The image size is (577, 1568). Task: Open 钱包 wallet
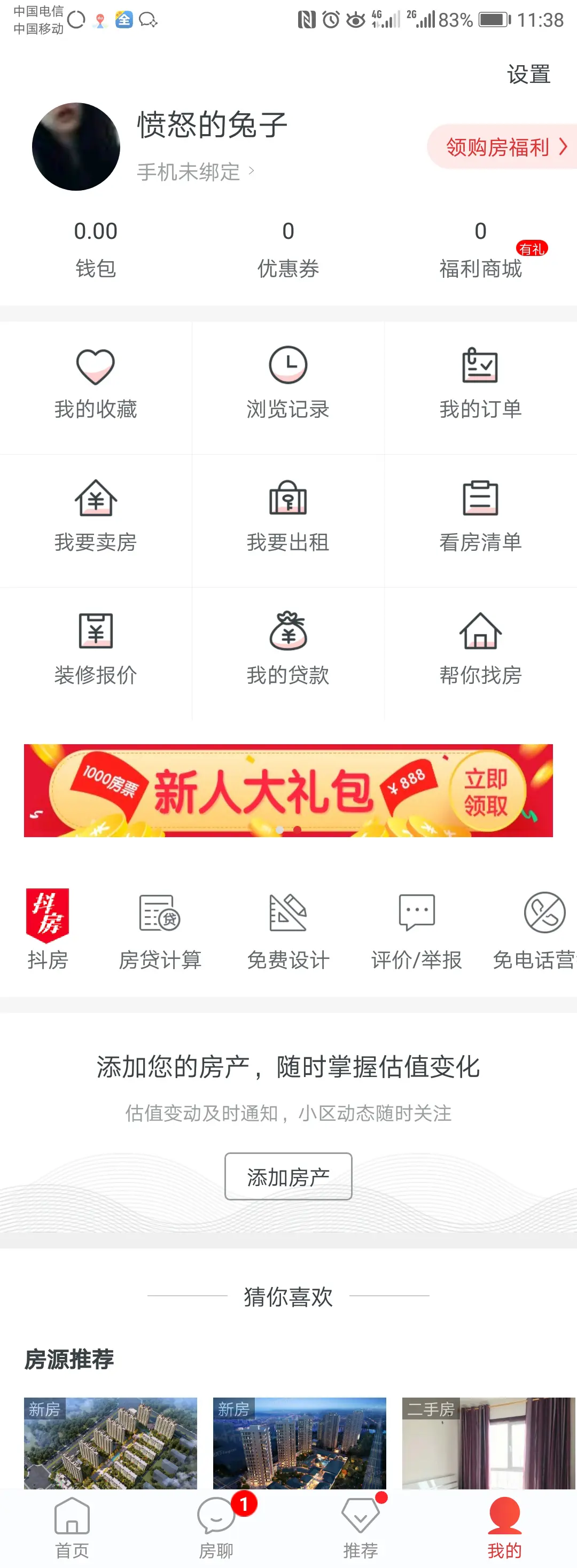96,248
